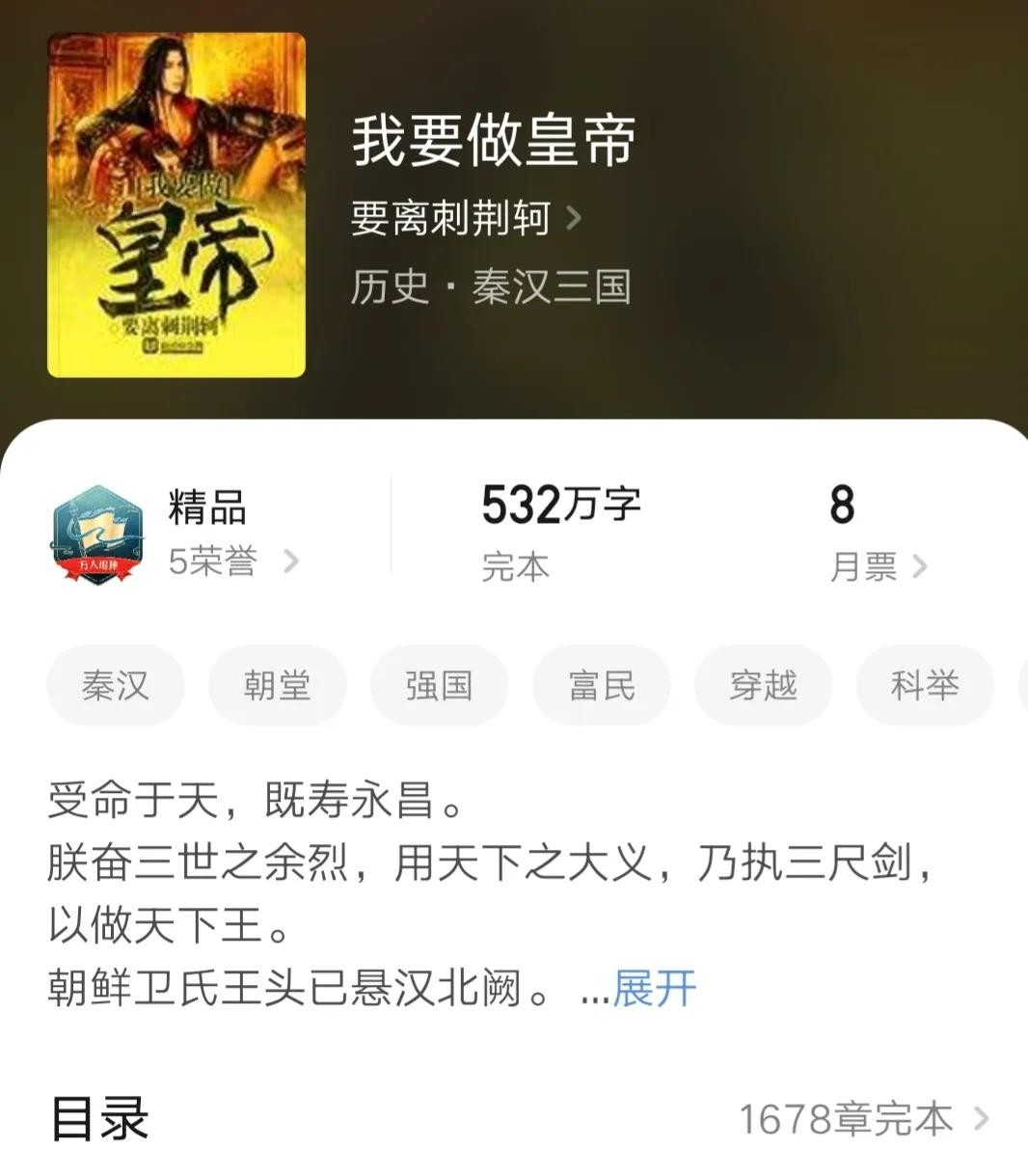The image size is (1028, 1176).
Task: Select the 秦汉 tag chip
Action: click(116, 686)
